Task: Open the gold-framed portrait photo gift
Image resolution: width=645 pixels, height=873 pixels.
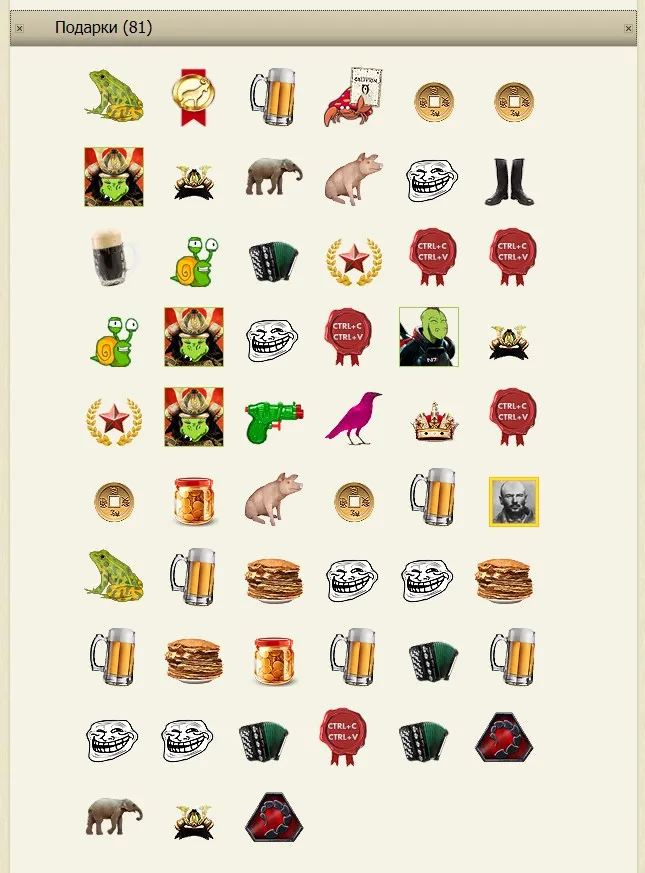Action: click(514, 501)
